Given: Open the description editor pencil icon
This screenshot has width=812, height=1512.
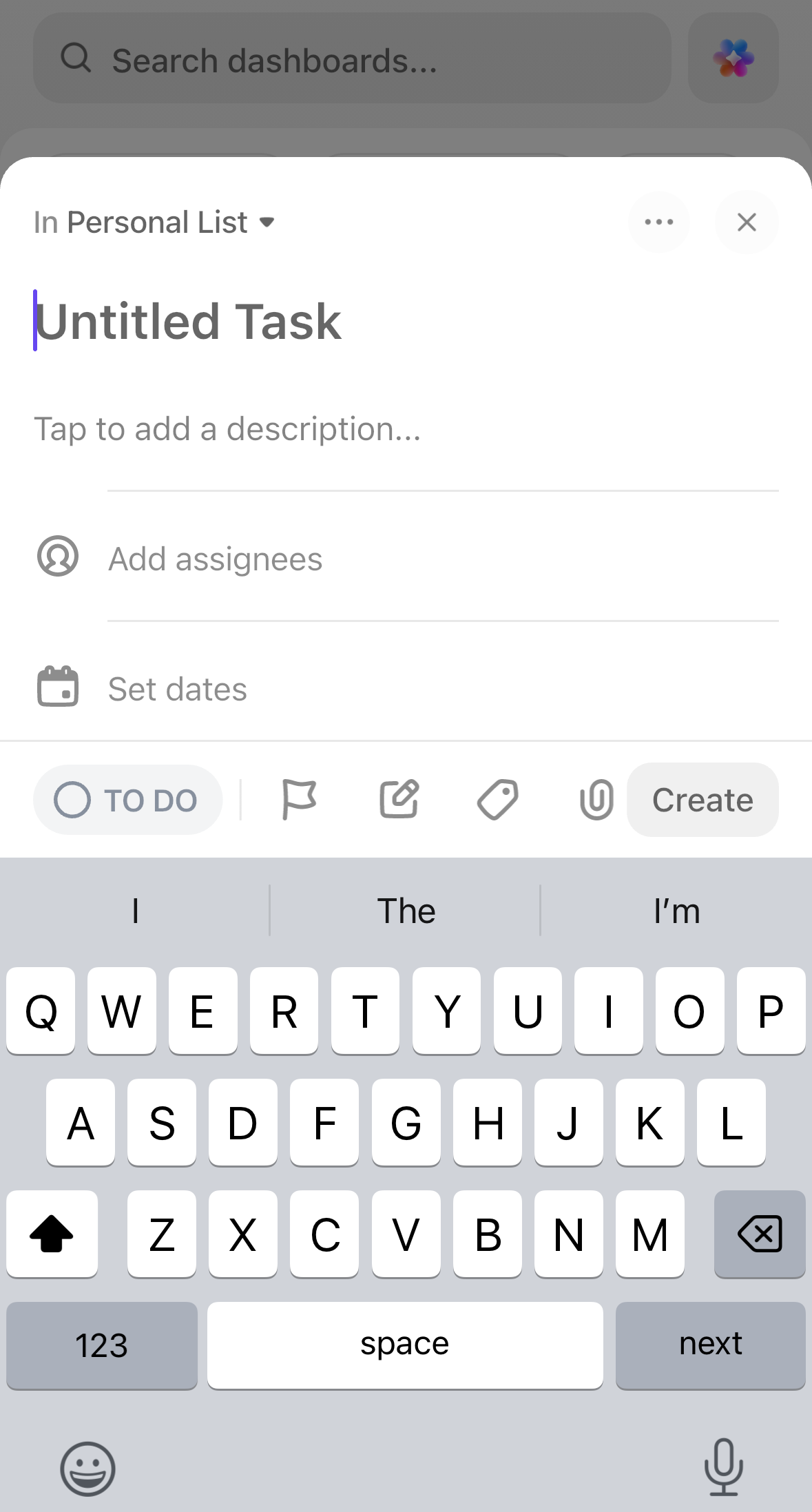Looking at the screenshot, I should tap(399, 799).
